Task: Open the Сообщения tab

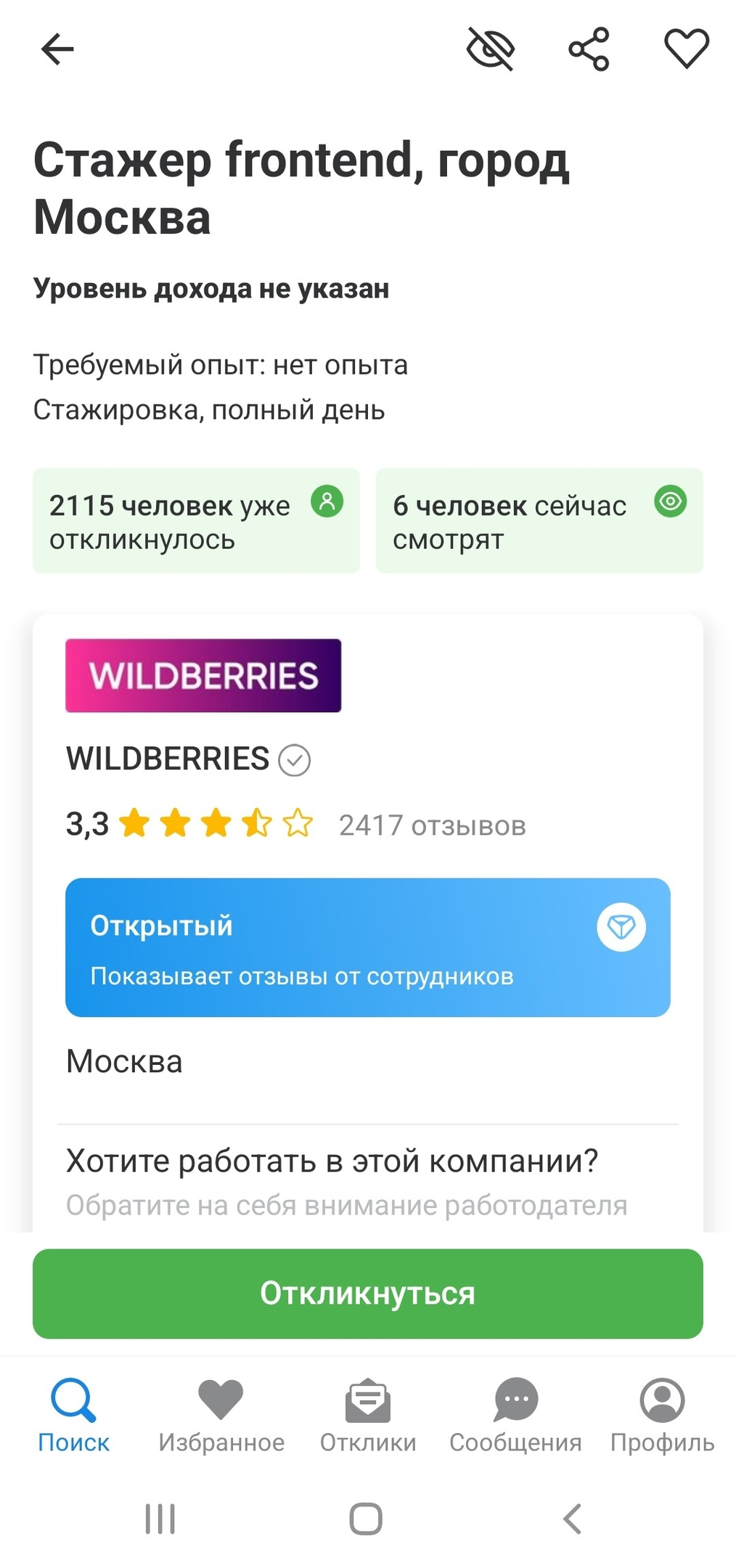Action: click(515, 1416)
